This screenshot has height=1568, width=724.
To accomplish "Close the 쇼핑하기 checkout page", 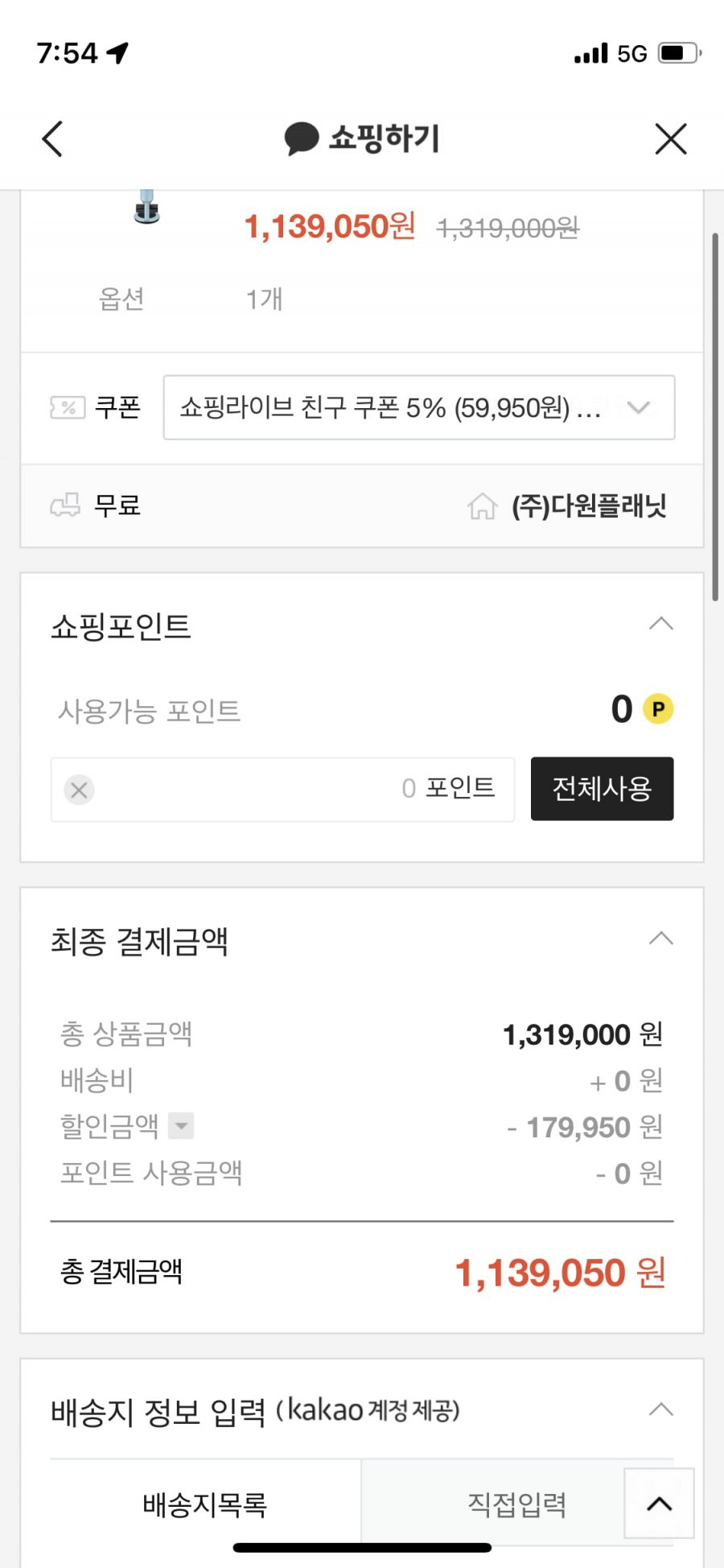I will click(671, 138).
